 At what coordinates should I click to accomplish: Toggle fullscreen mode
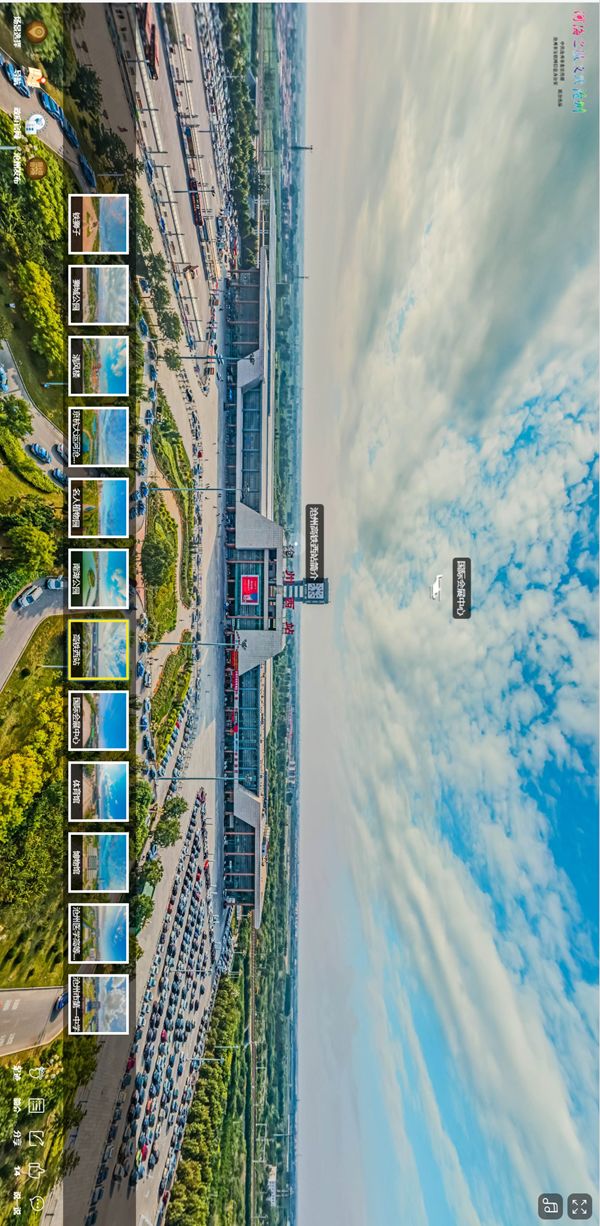580,1206
